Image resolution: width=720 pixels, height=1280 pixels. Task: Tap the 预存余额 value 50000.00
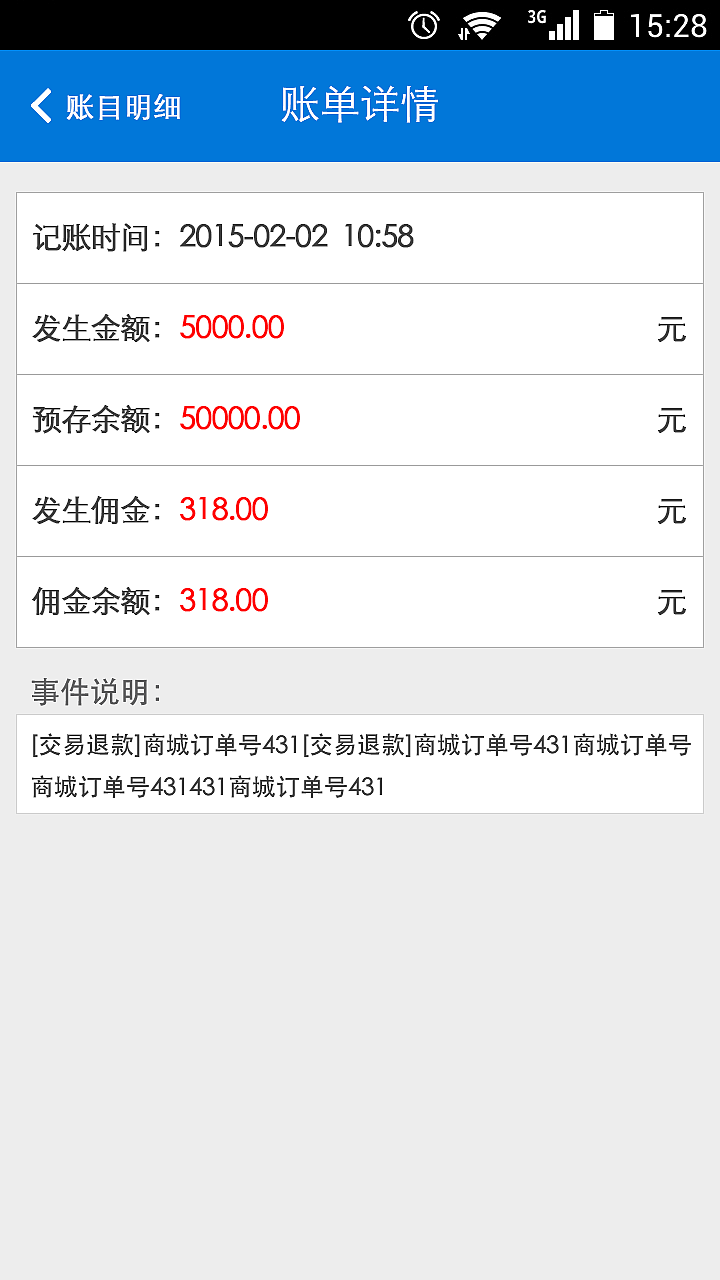(x=241, y=419)
